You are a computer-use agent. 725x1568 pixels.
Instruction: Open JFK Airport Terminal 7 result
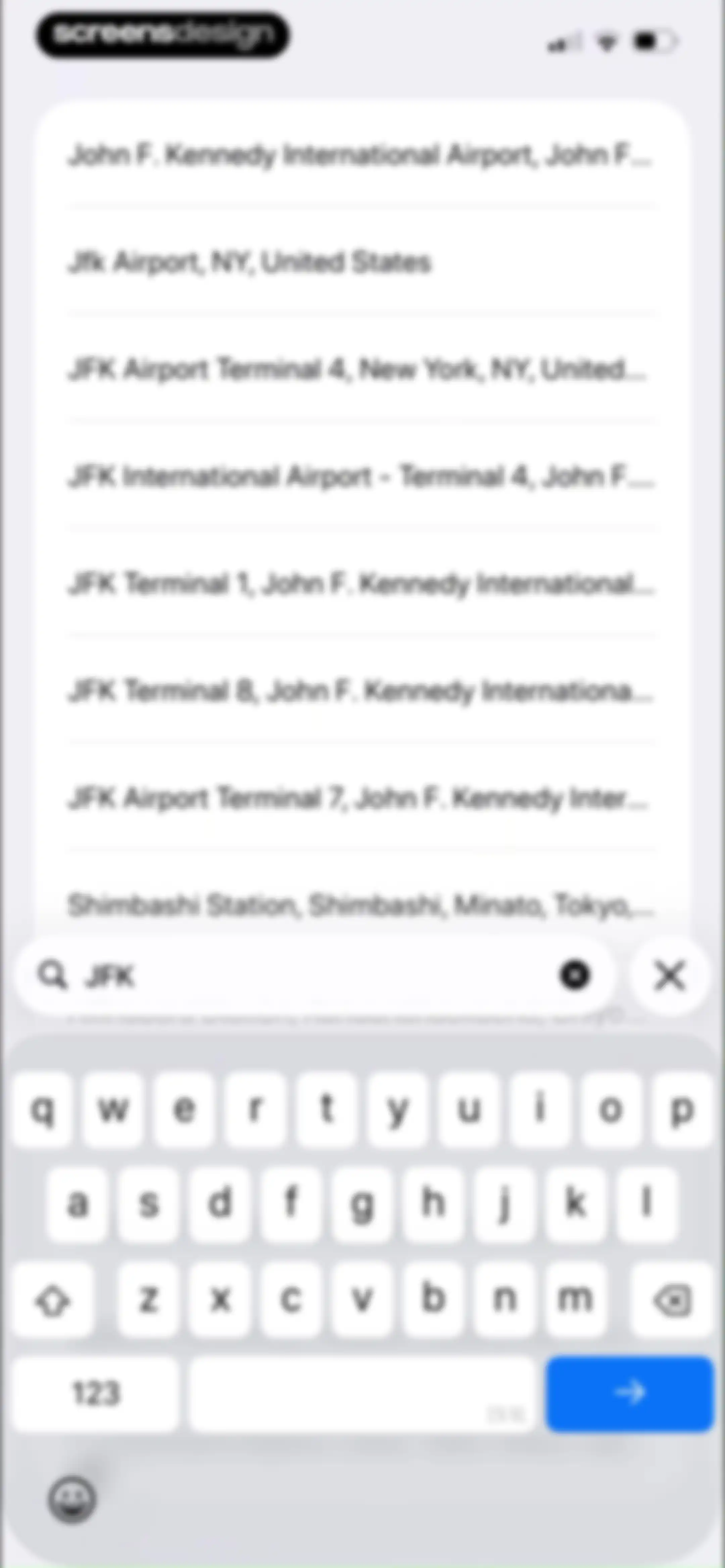coord(361,798)
